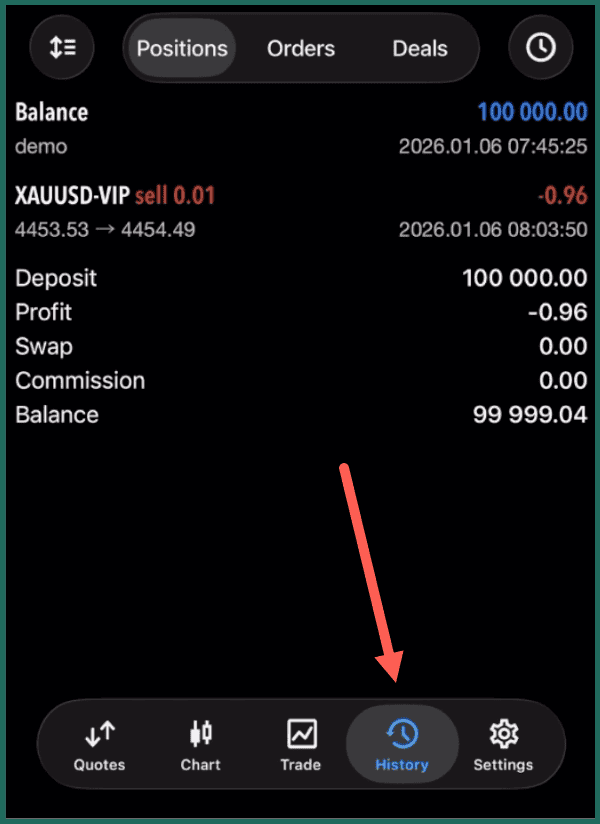Show the Deals history
Viewport: 600px width, 824px height.
click(x=420, y=48)
